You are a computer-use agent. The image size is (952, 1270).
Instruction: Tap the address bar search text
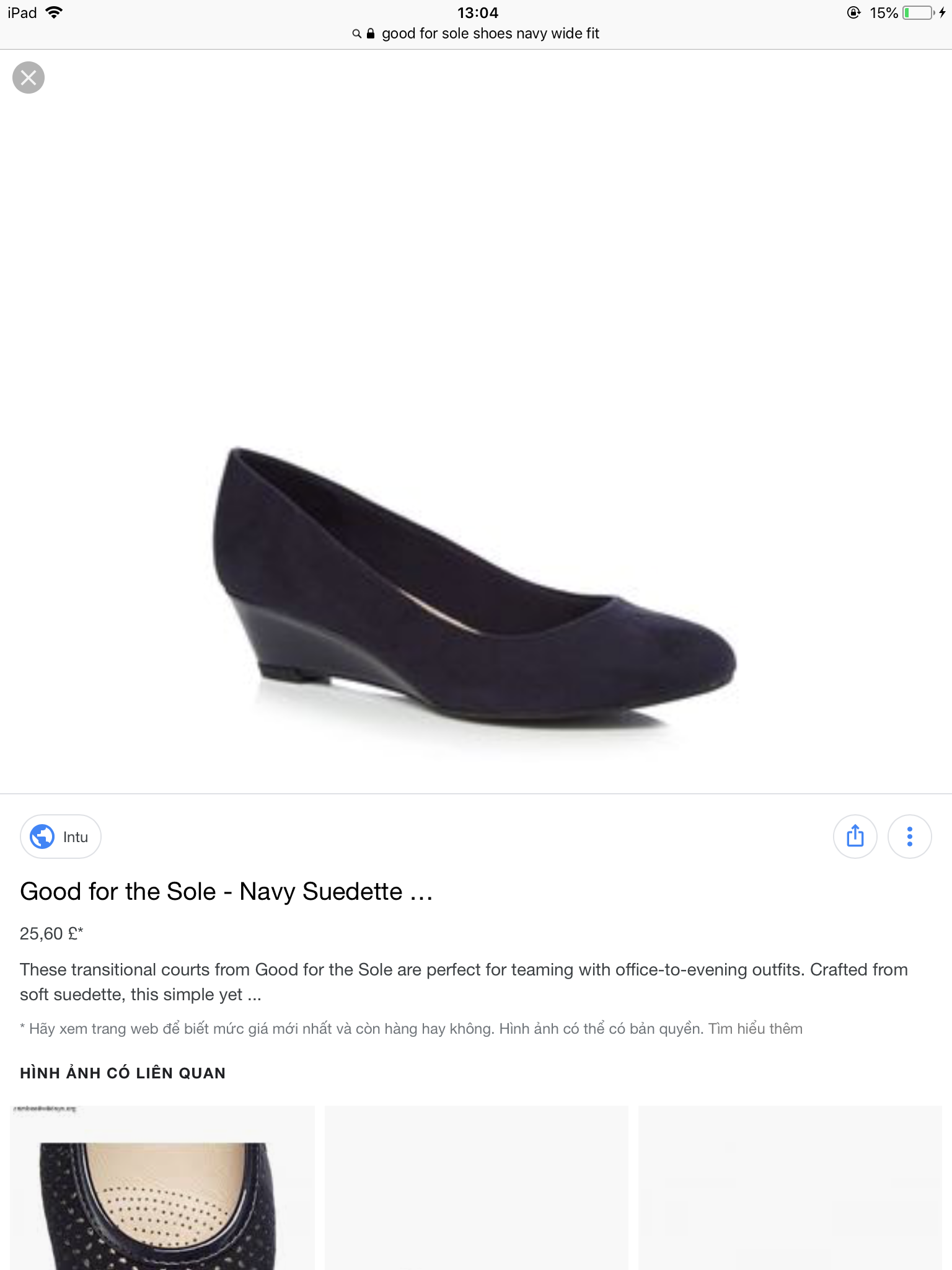point(490,33)
